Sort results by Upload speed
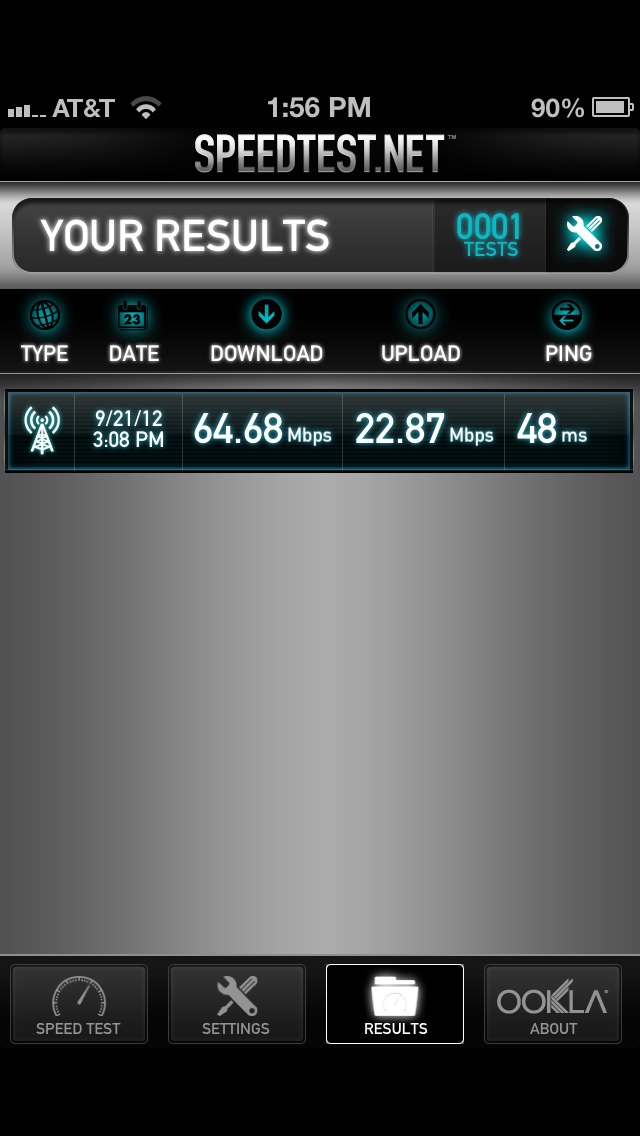The width and height of the screenshot is (640, 1136). point(420,333)
